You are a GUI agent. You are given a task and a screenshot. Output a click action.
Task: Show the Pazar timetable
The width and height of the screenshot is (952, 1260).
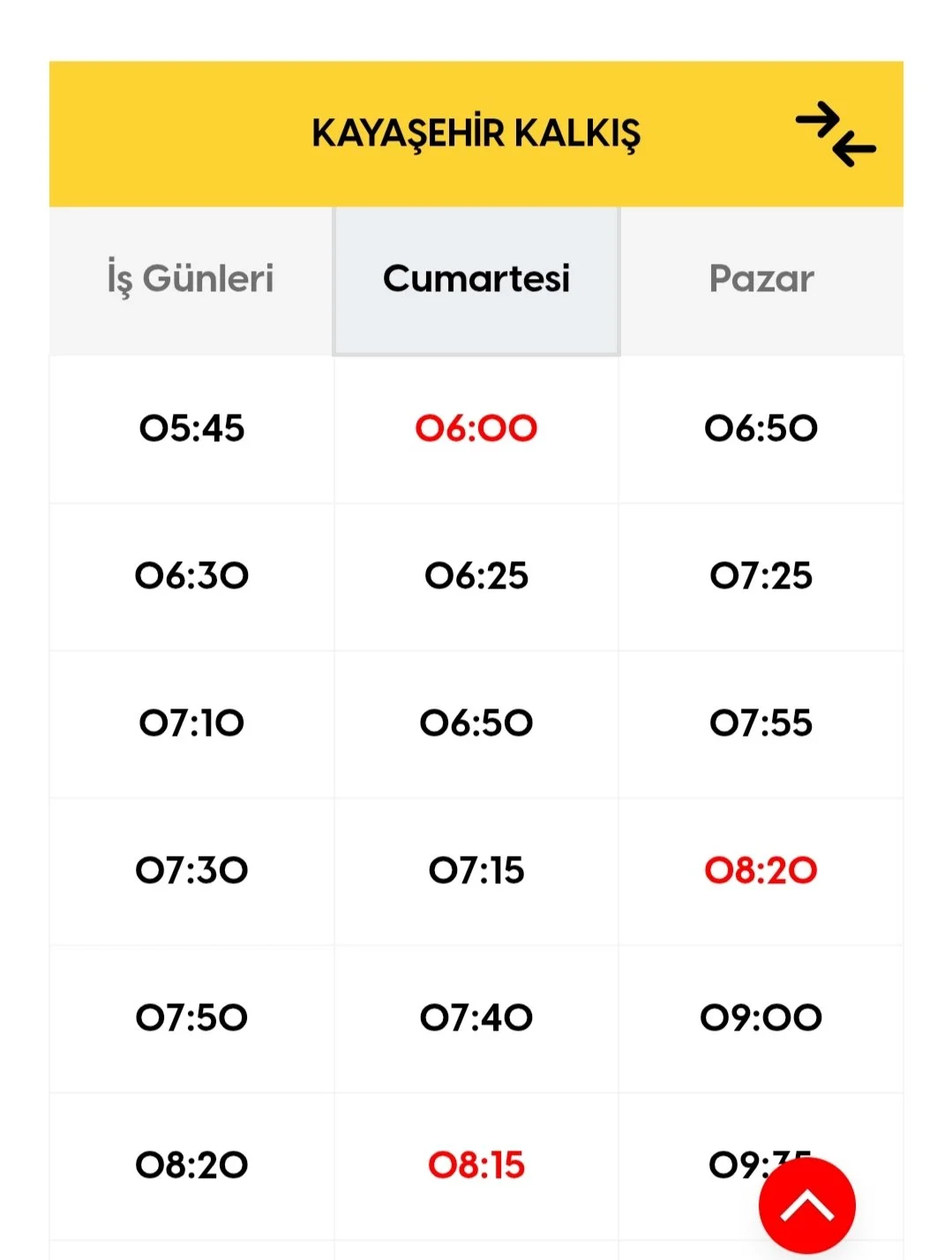pyautogui.click(x=761, y=280)
